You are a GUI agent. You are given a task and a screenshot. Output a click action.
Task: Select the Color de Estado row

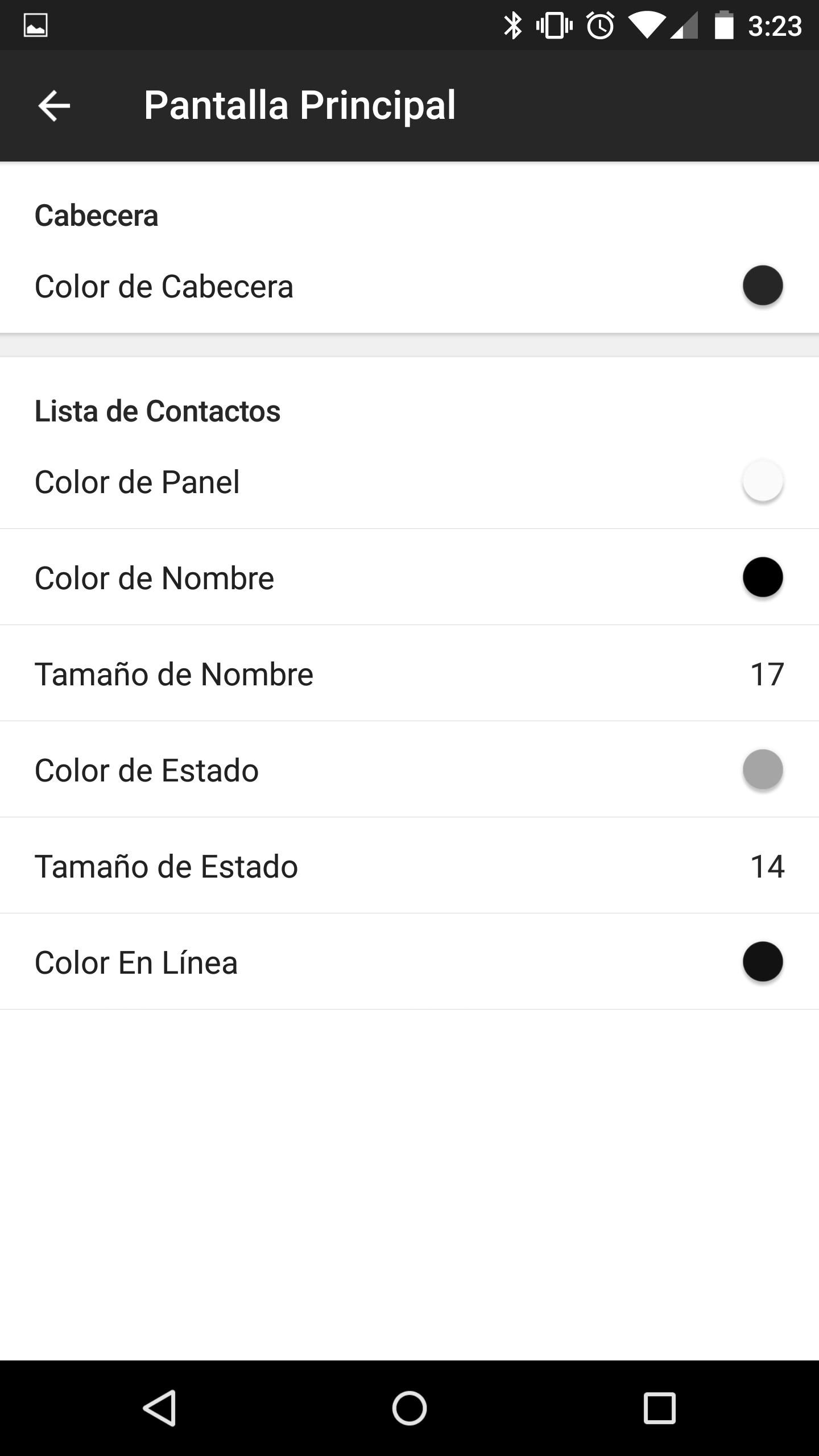tap(409, 770)
